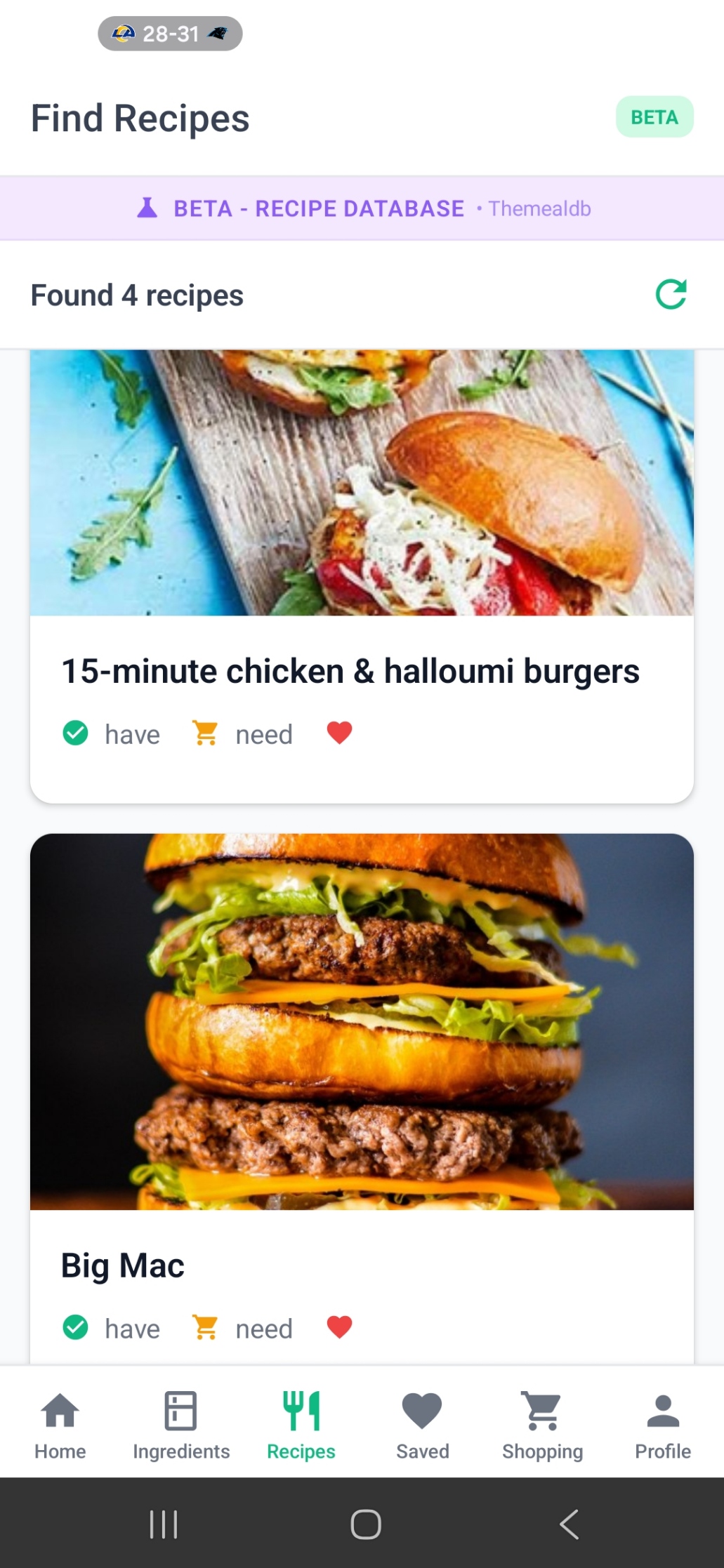The width and height of the screenshot is (724, 1568).
Task: Open the system recent apps view
Action: [164, 1524]
